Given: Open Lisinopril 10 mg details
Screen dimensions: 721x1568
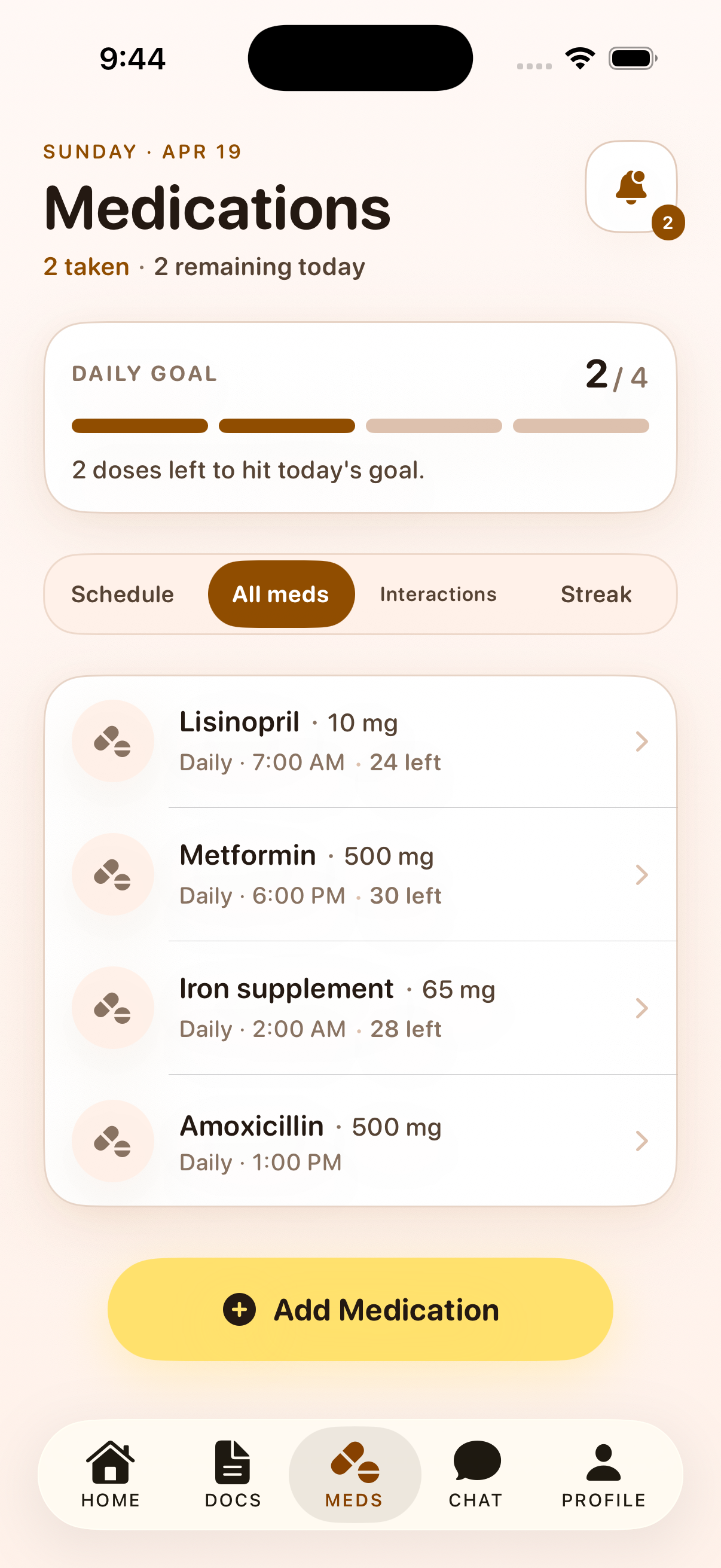Looking at the screenshot, I should click(360, 742).
